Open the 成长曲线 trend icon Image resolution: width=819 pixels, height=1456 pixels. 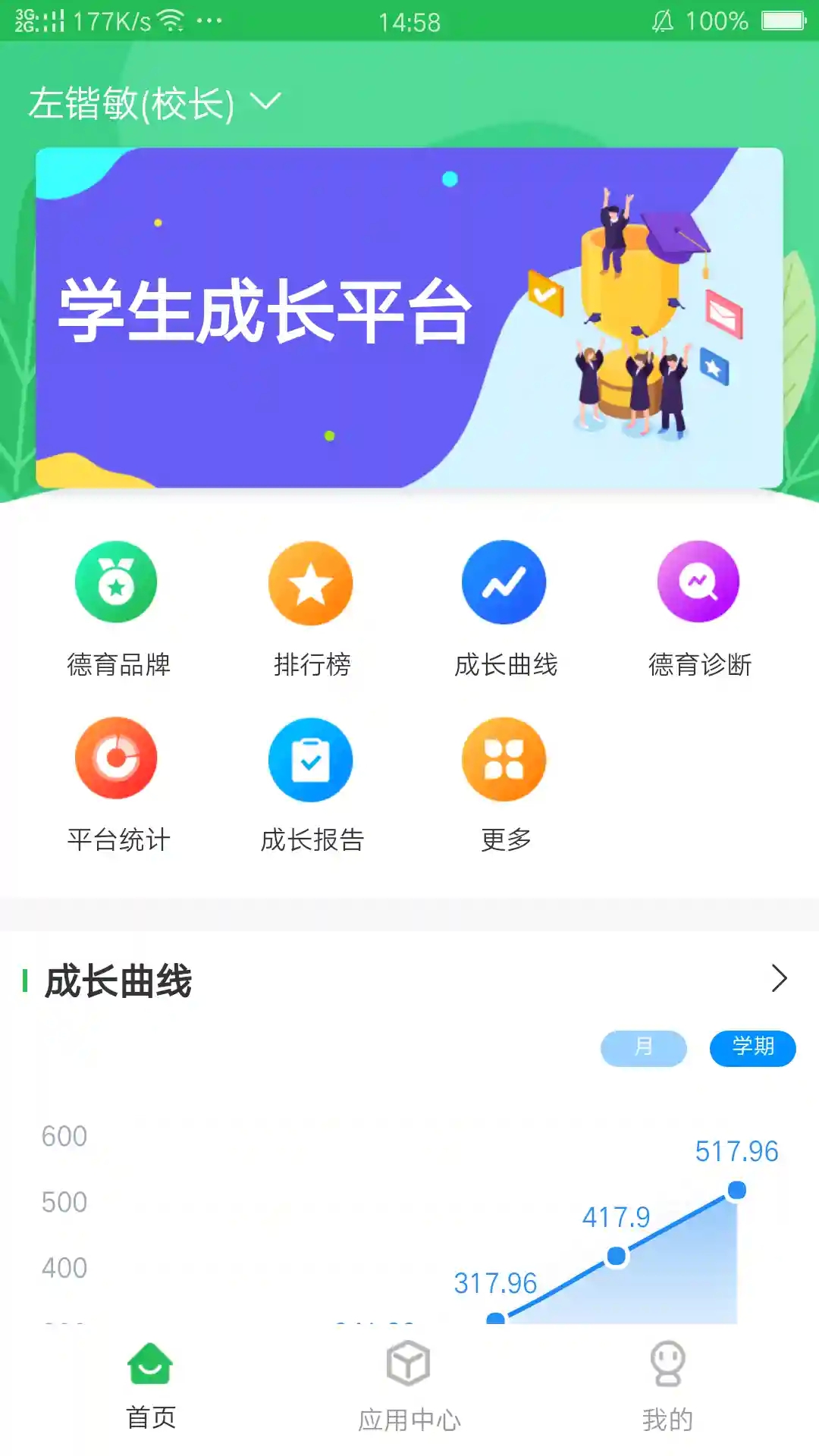pyautogui.click(x=504, y=581)
